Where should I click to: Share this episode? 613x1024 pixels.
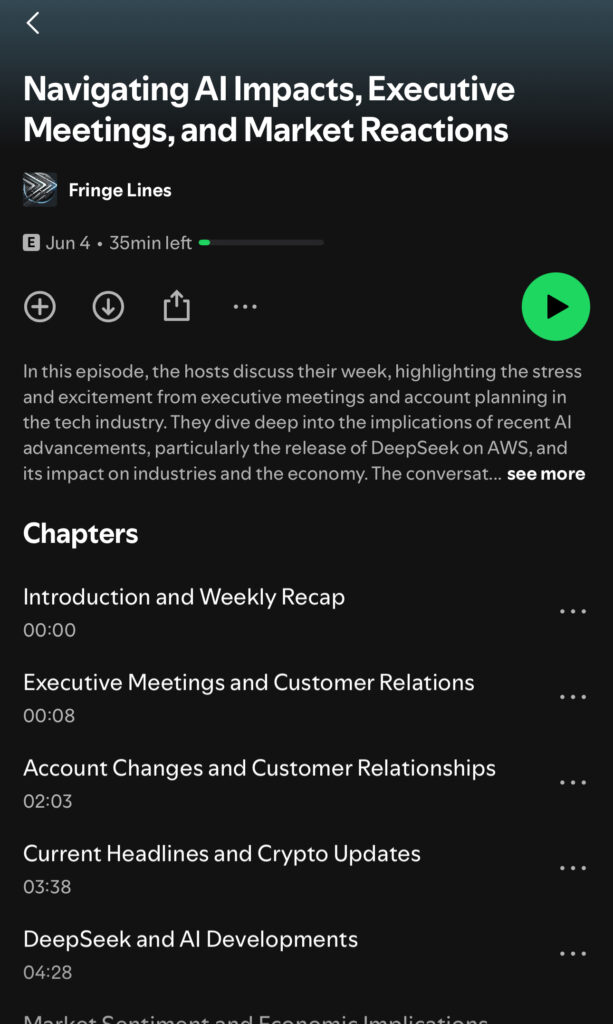pos(176,307)
